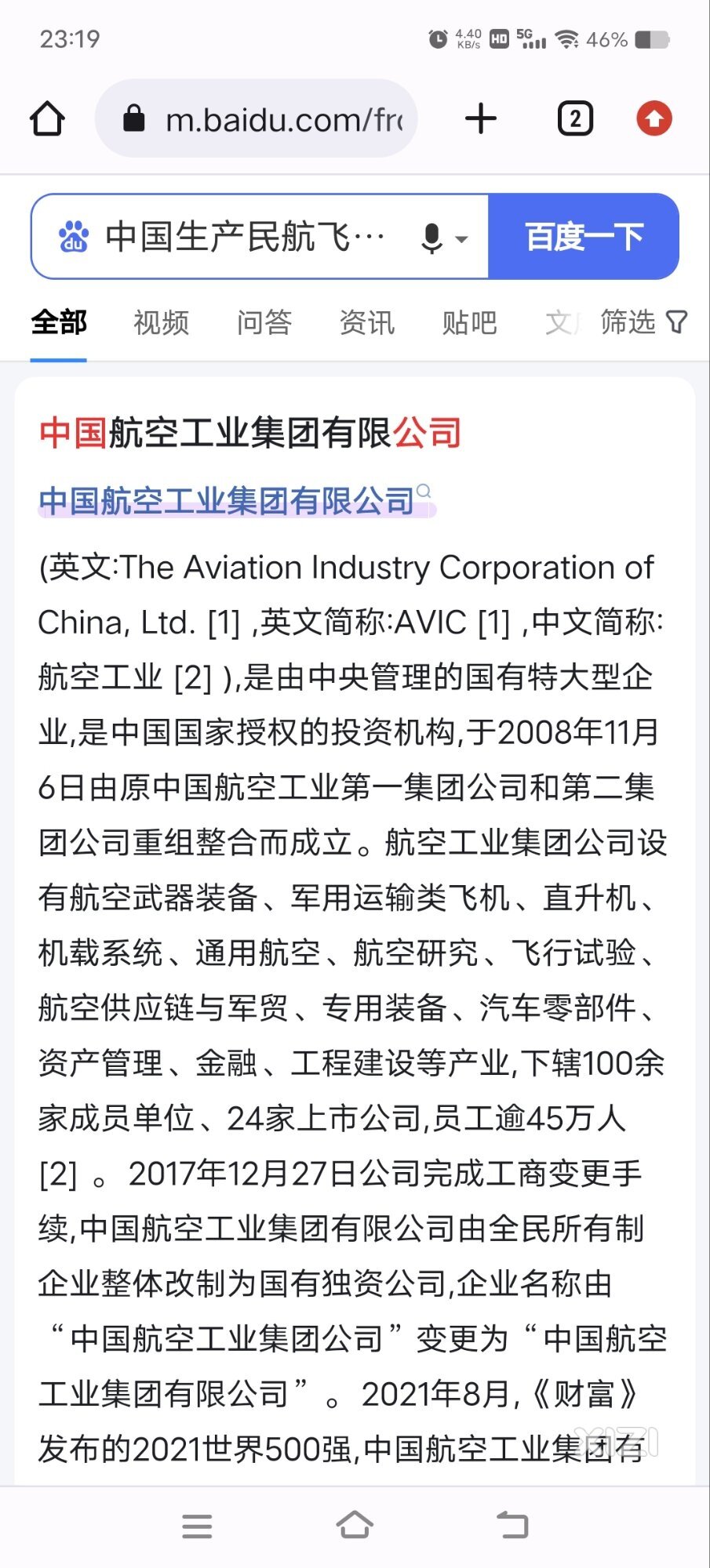This screenshot has width=710, height=1568.
Task: Tap the m.baidu.com address bar
Action: pos(267,119)
